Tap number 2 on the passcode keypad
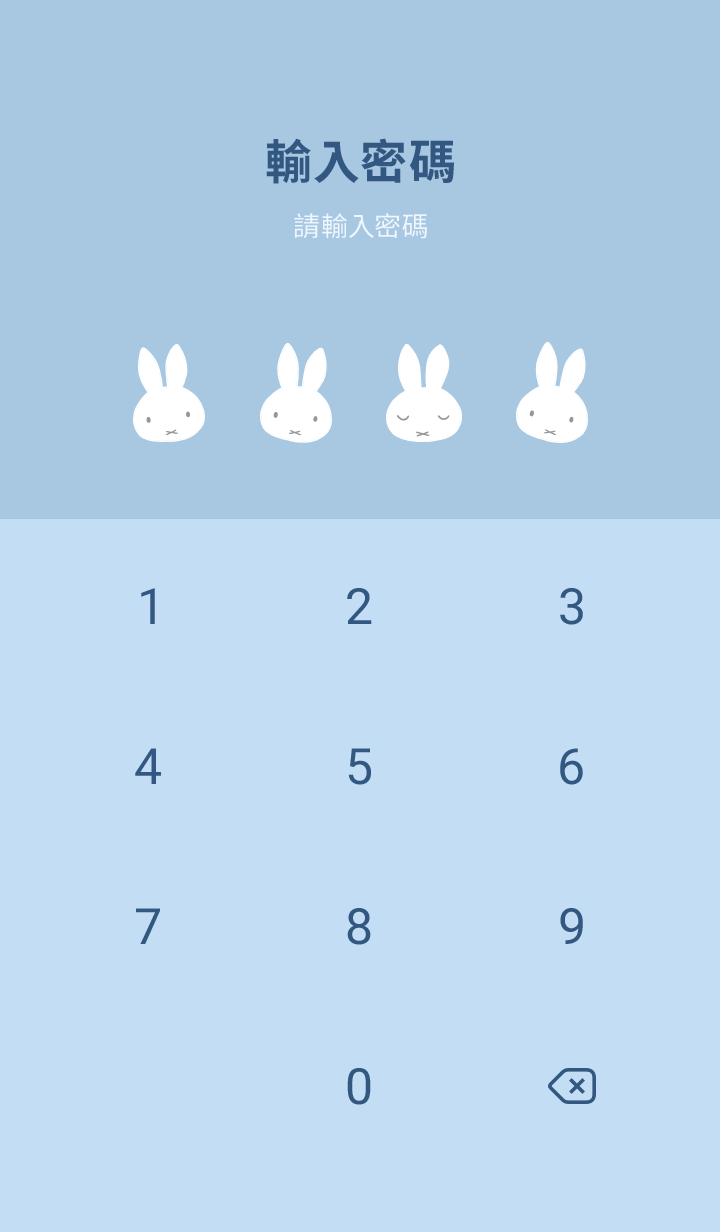 pos(359,607)
